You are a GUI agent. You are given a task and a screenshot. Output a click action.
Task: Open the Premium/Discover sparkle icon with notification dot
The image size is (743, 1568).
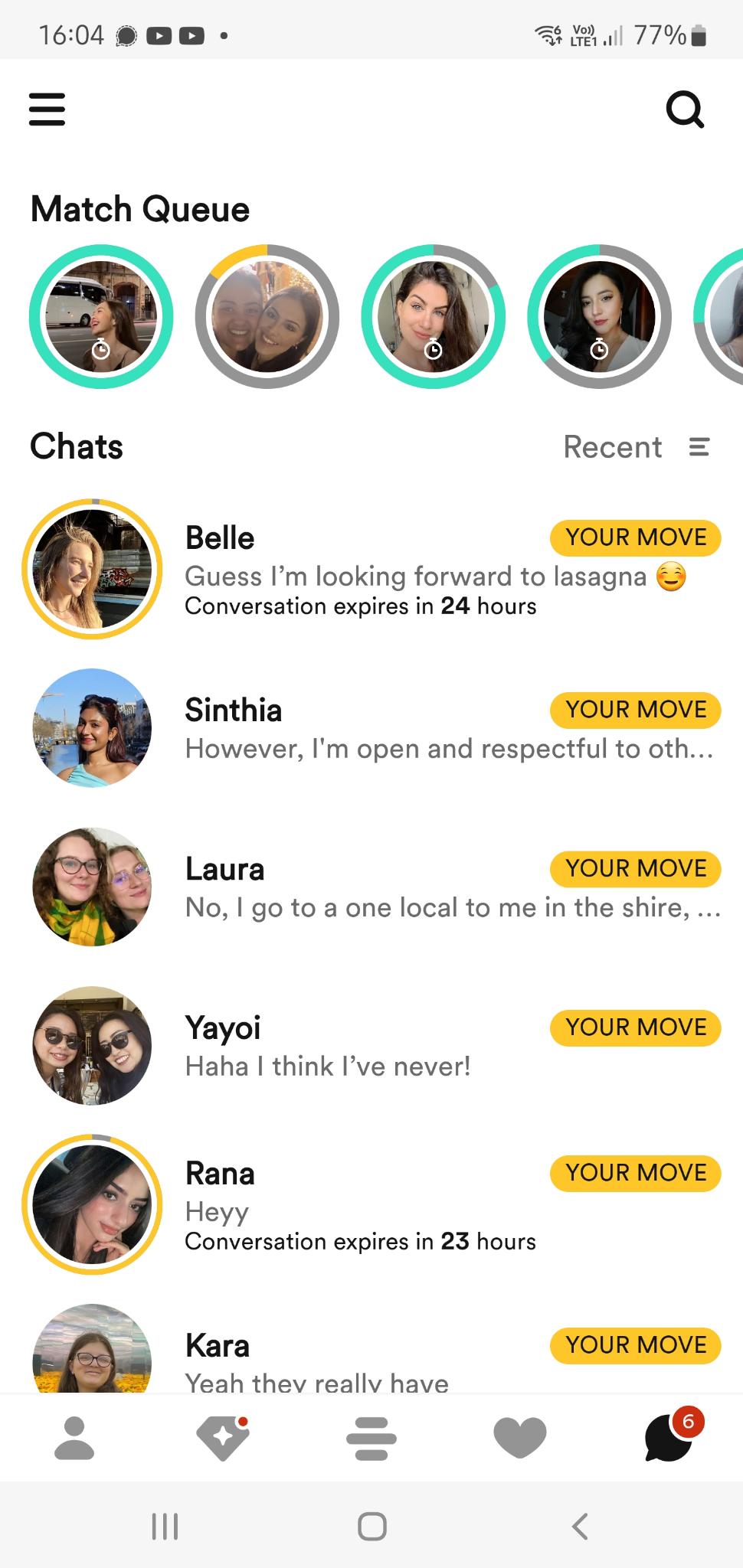223,1437
